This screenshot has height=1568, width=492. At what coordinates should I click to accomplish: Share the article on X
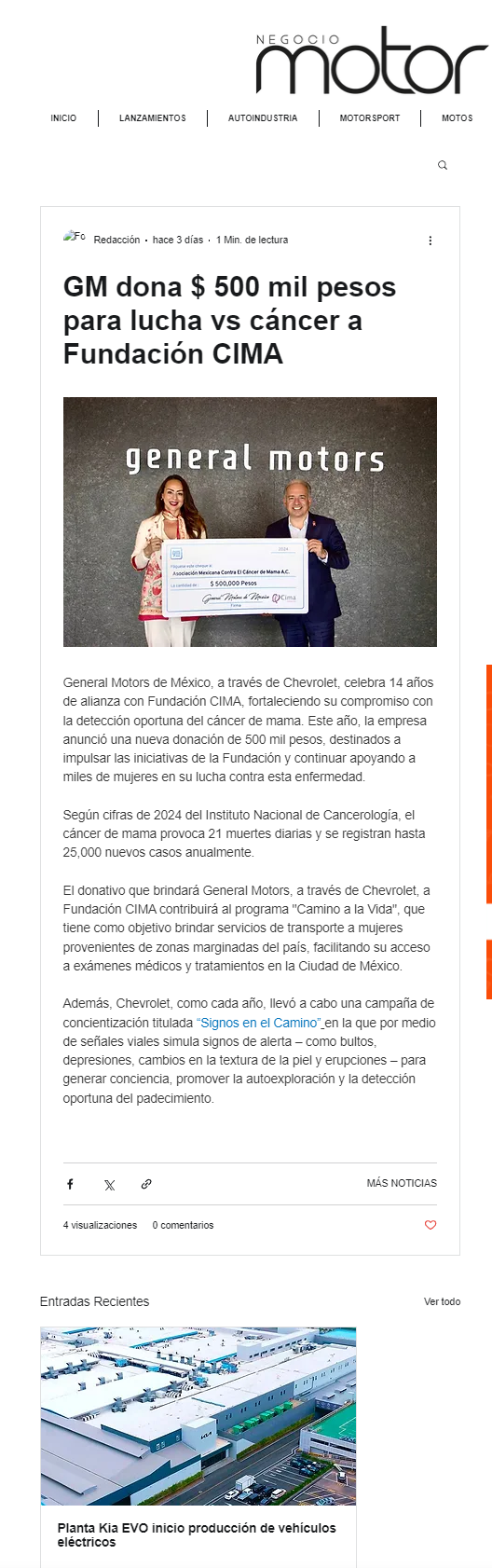(110, 1185)
